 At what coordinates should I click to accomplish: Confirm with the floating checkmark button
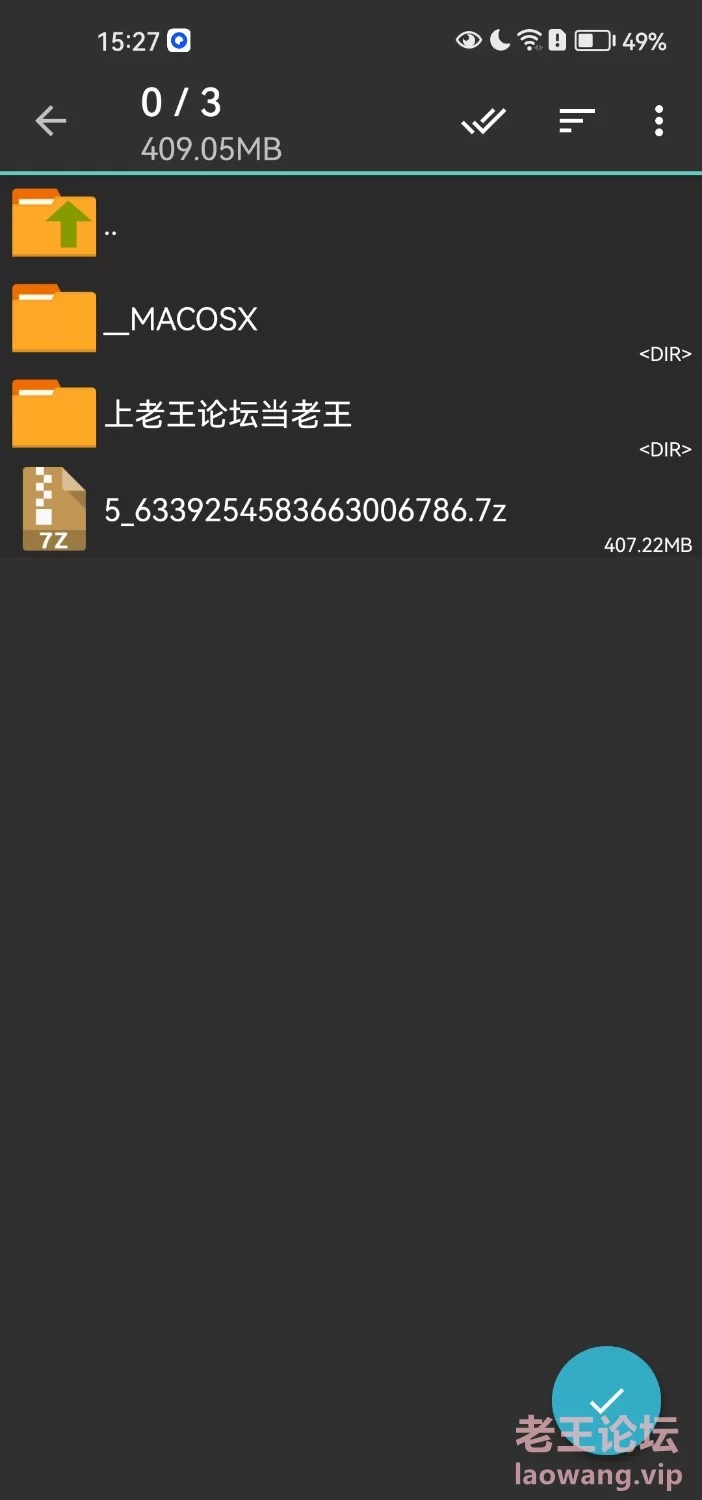coord(606,1400)
